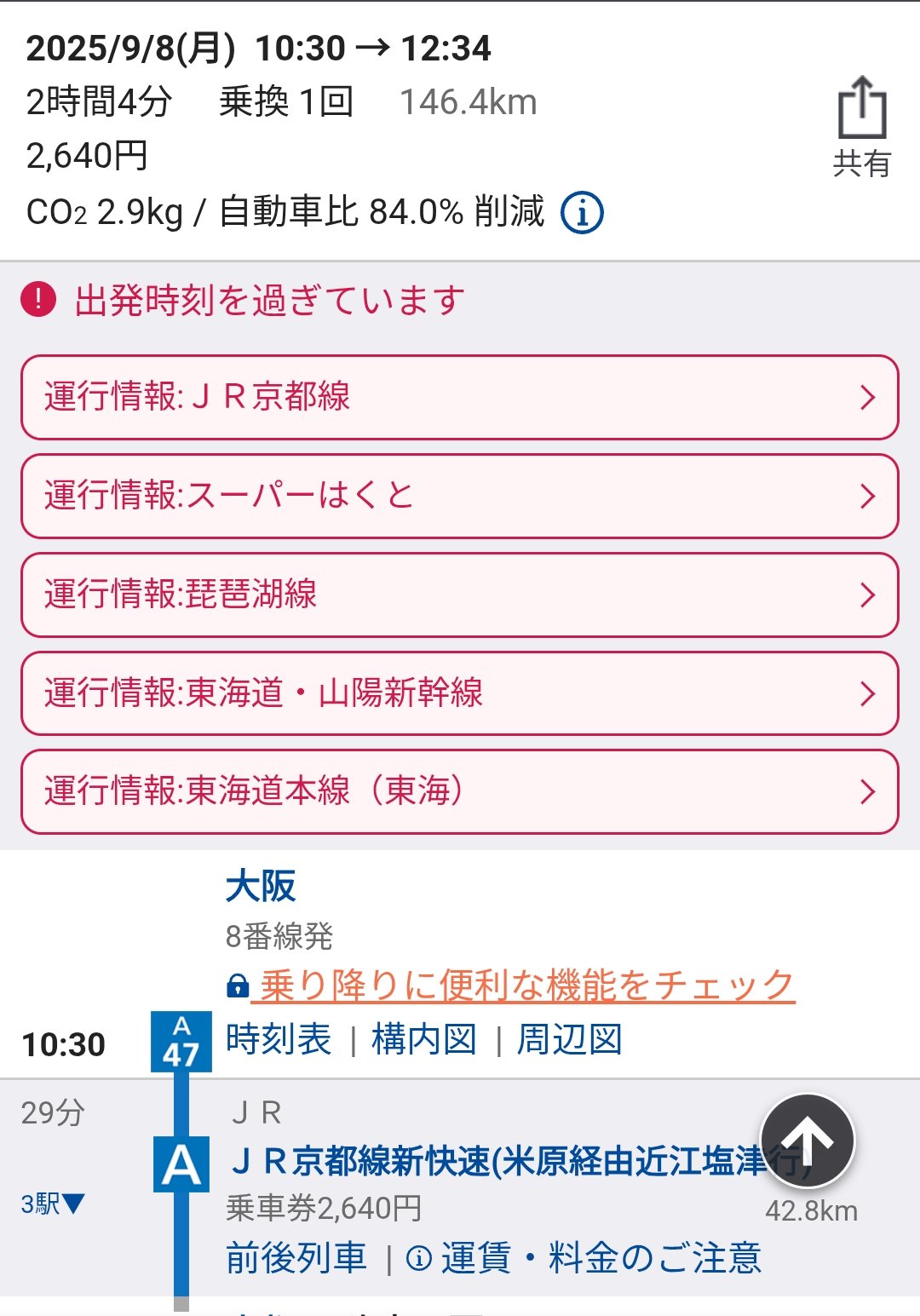Open the 時刻表 timetable for 大阪
The width and height of the screenshot is (920, 1316).
pos(279,1040)
